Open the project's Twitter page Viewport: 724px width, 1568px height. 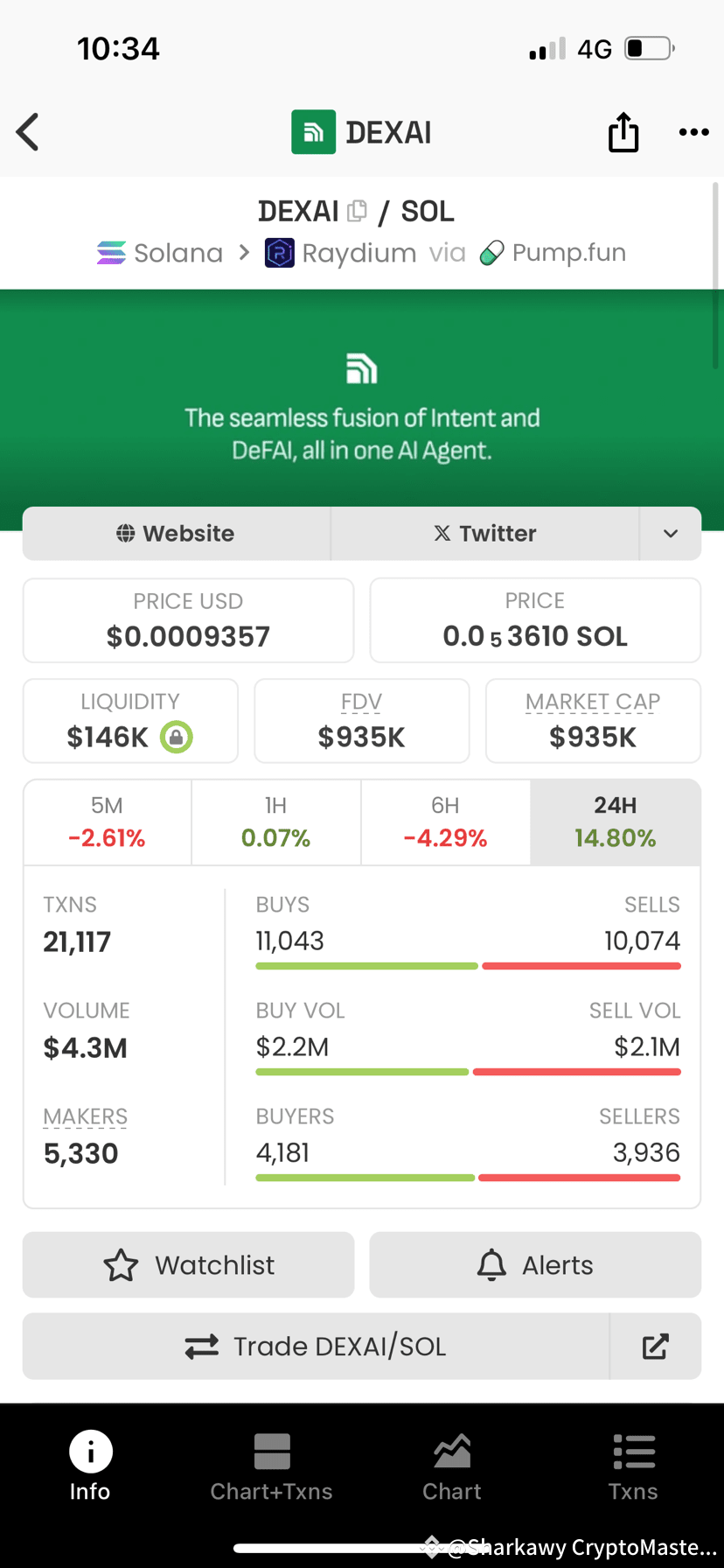[485, 534]
